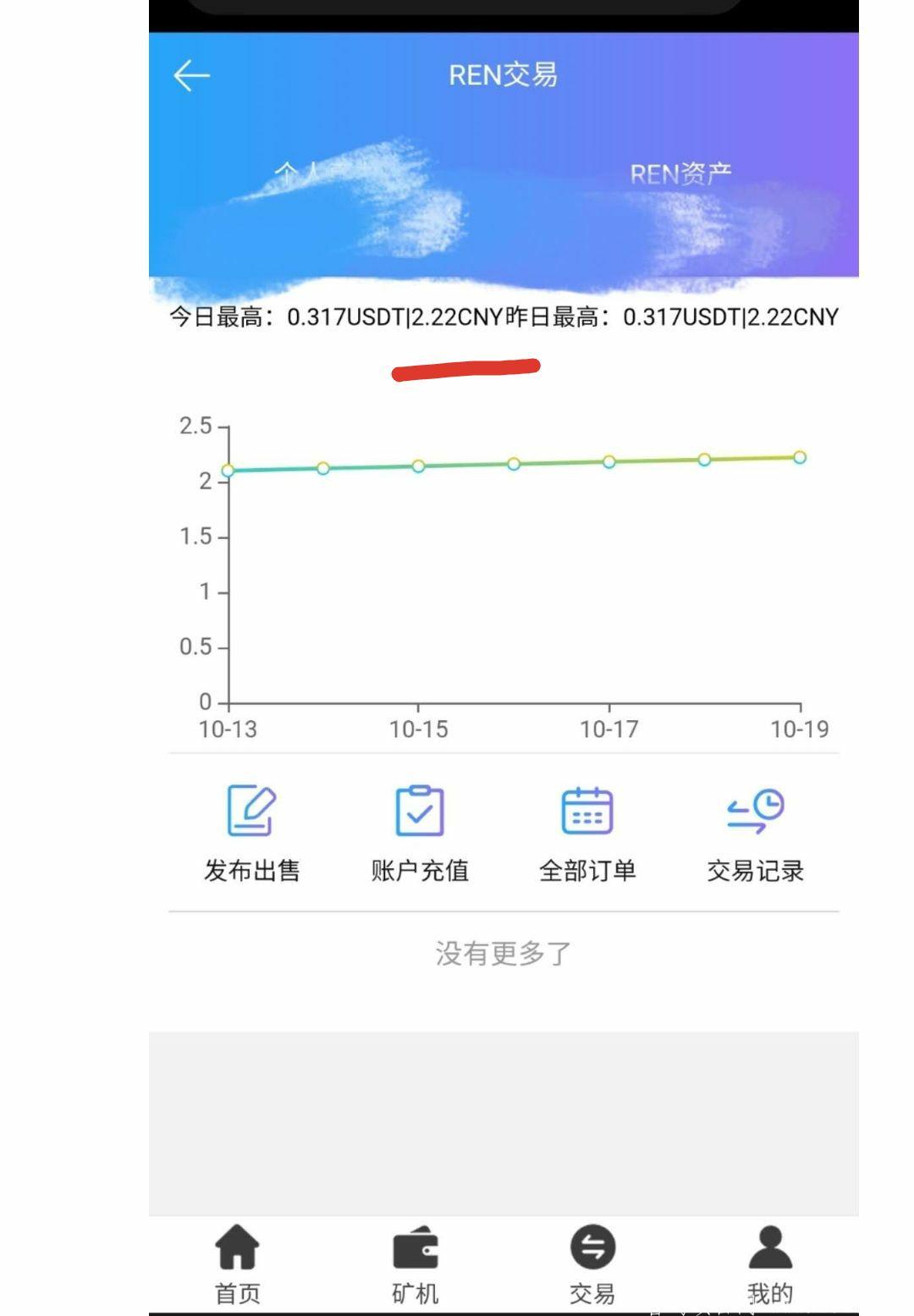914x1316 pixels.
Task: Open 账户充值 (account recharge)
Action: (421, 831)
